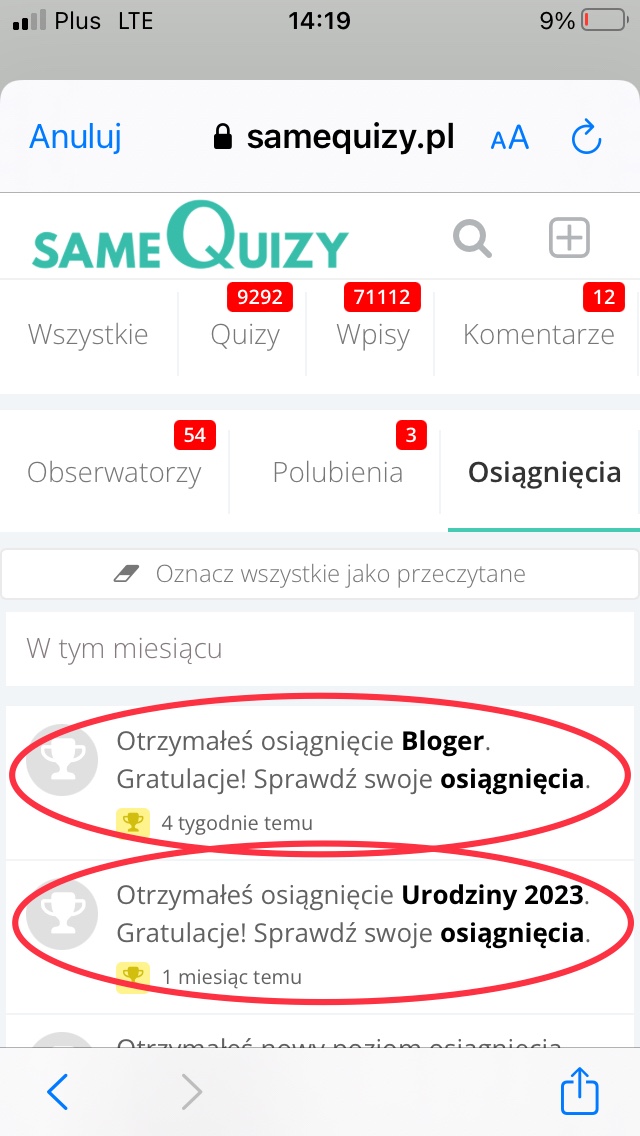640x1136 pixels.
Task: Tap the samequizy.pl address bar
Action: pos(335,137)
